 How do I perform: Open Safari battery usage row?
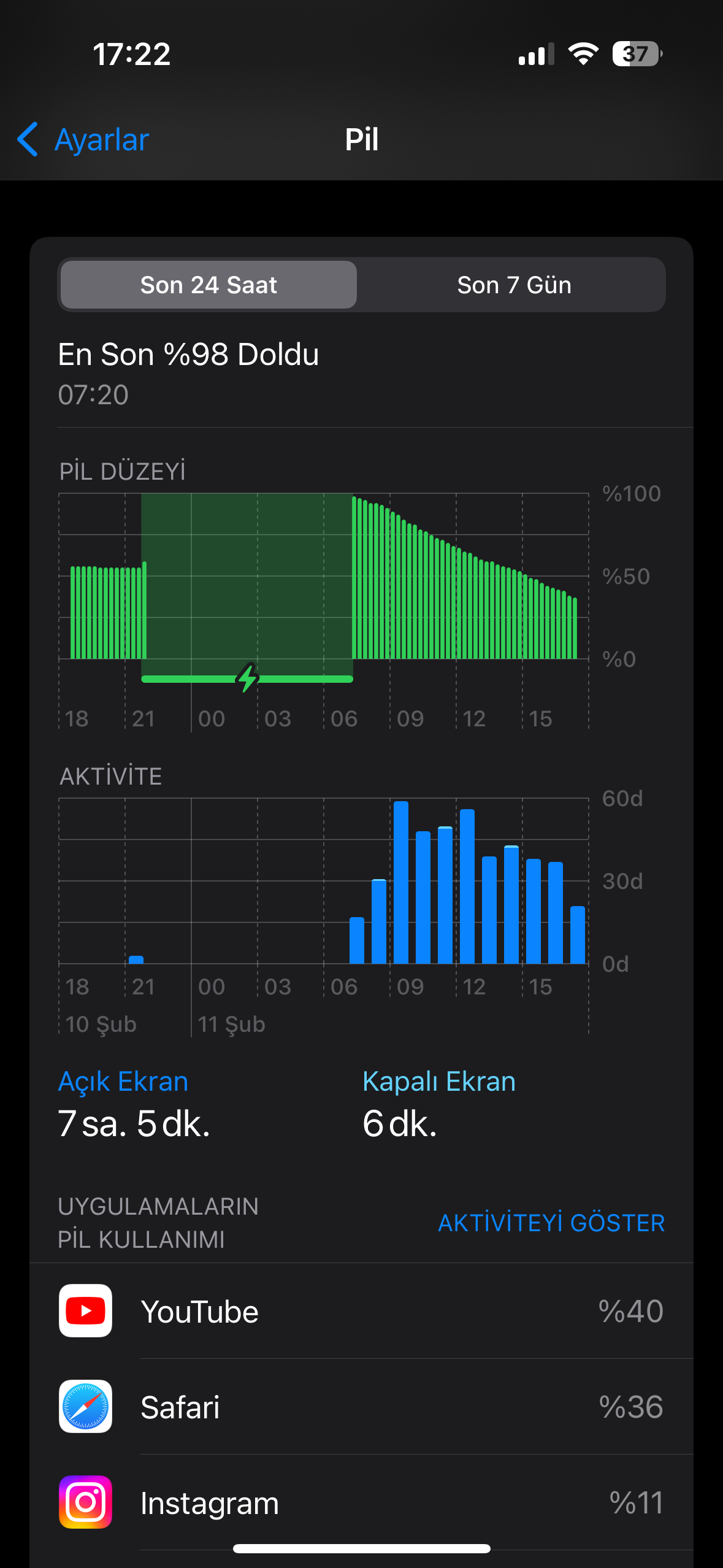[x=361, y=1407]
